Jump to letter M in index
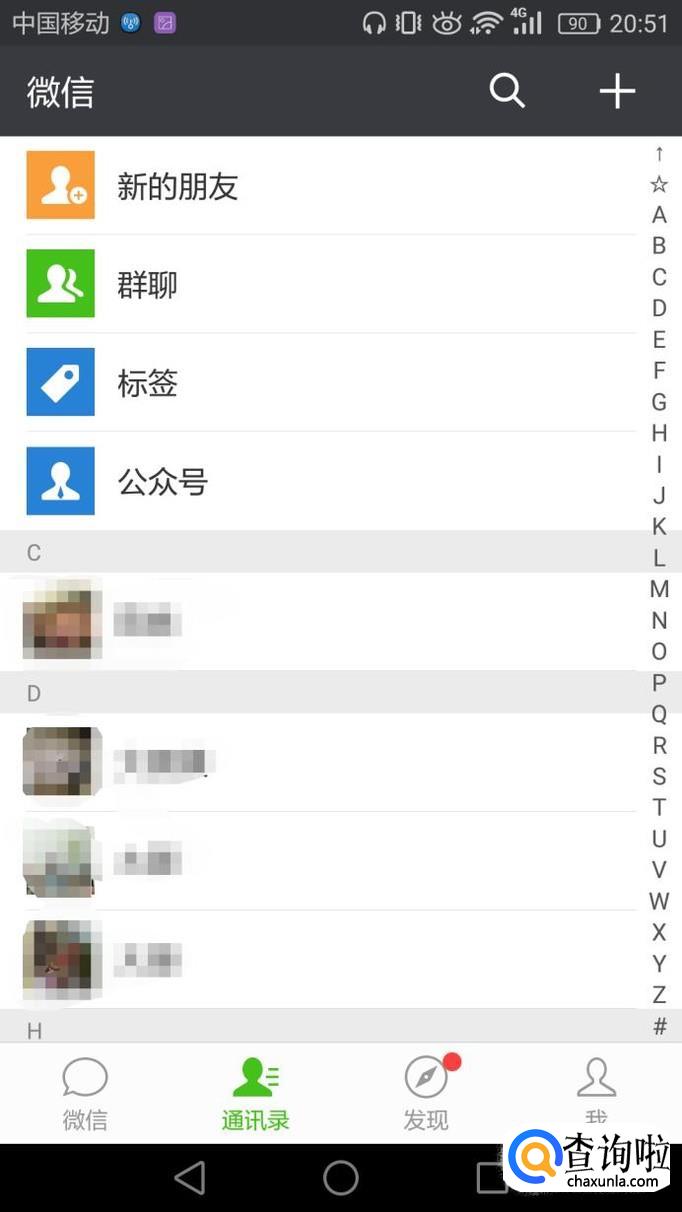 point(659,589)
